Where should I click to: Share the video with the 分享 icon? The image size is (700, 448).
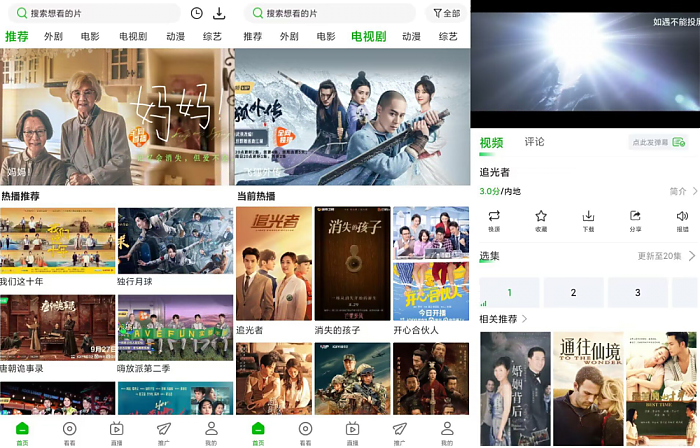point(635,220)
